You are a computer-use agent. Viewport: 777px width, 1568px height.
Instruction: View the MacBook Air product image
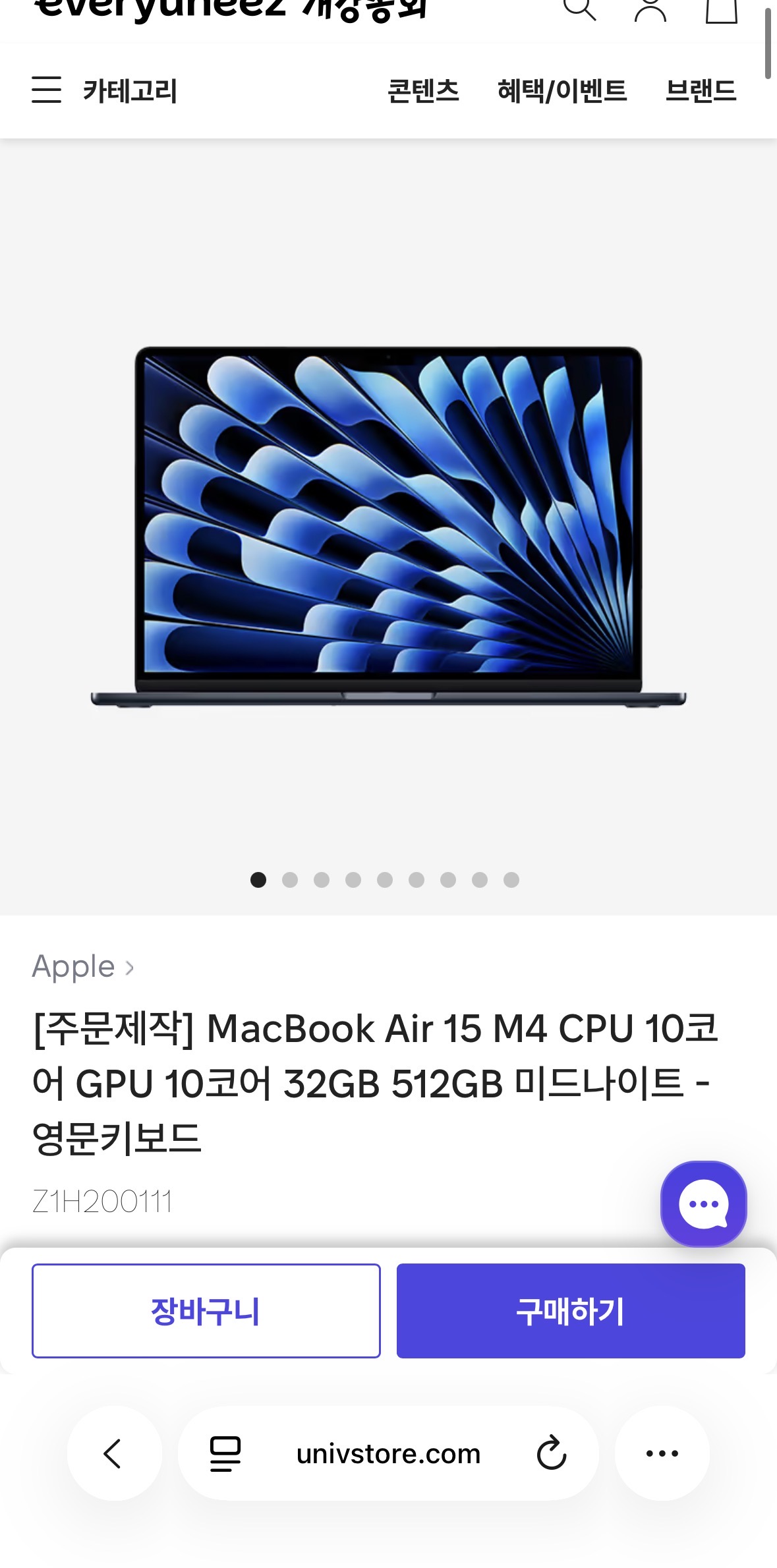[388, 526]
